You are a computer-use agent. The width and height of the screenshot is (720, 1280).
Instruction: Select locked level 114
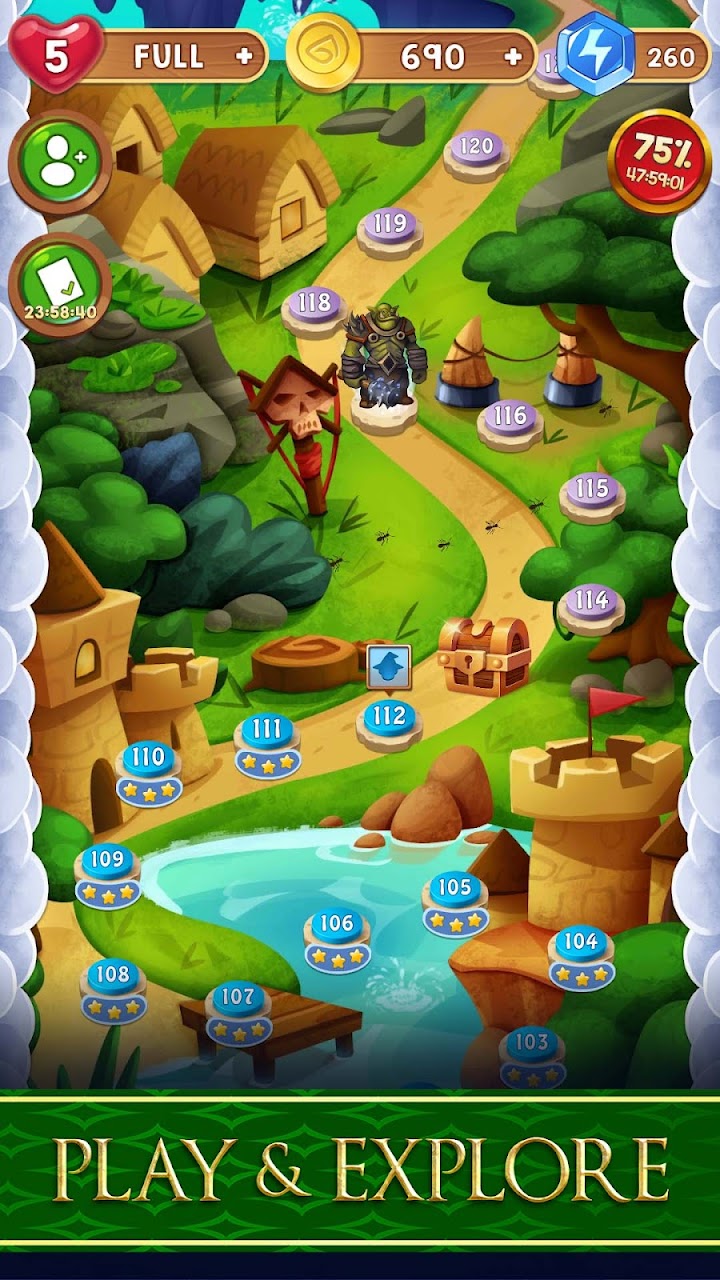click(591, 603)
